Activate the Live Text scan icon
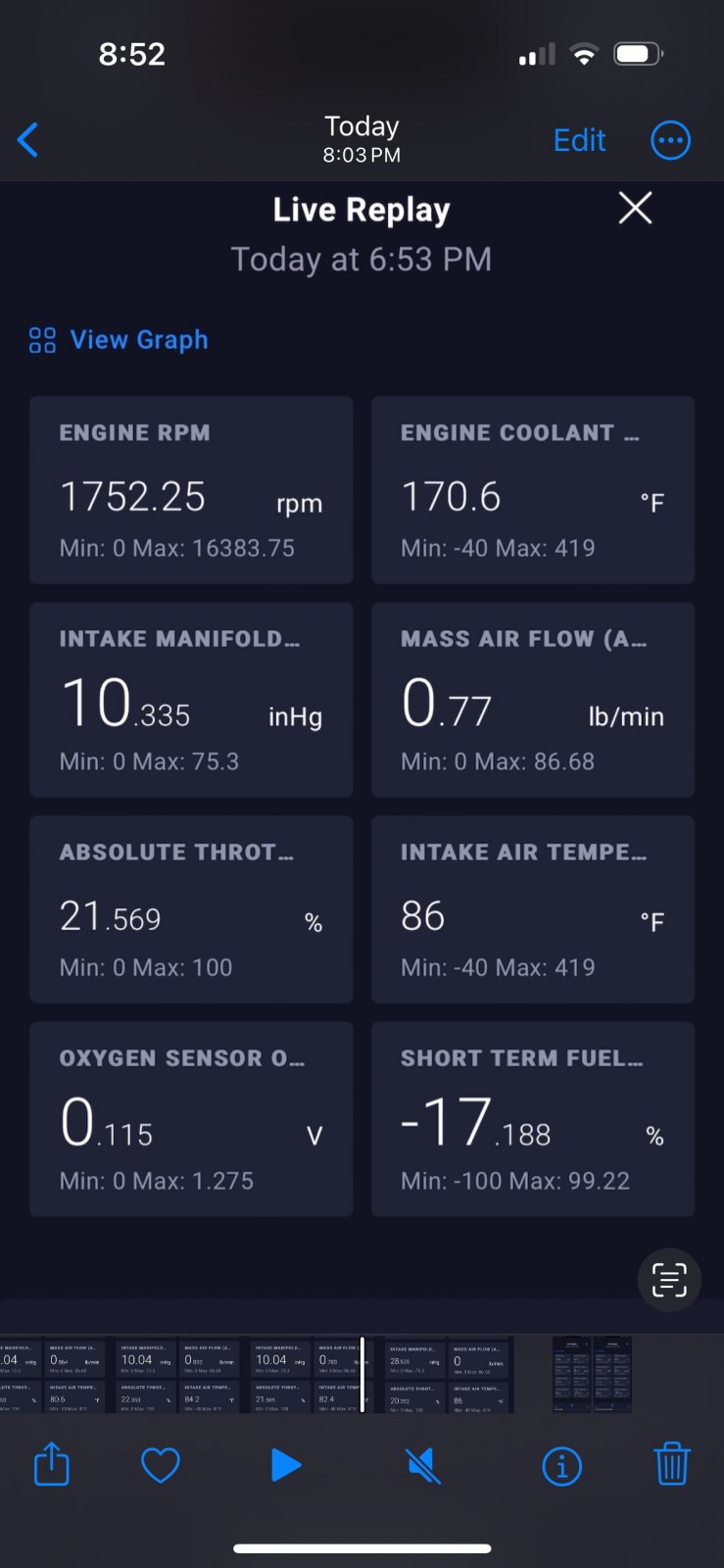 coord(669,1280)
